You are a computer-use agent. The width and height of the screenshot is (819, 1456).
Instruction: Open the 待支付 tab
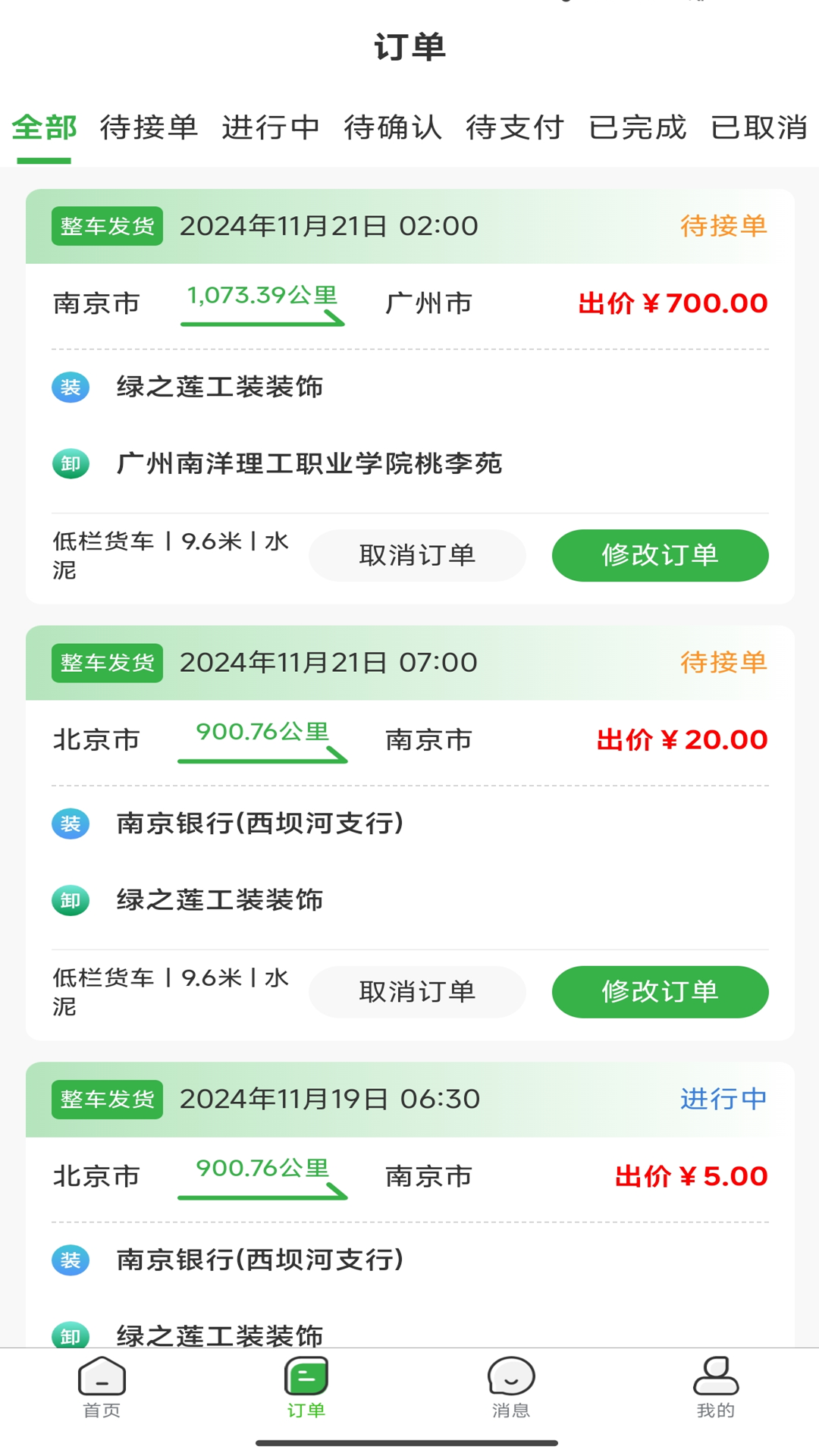point(515,127)
